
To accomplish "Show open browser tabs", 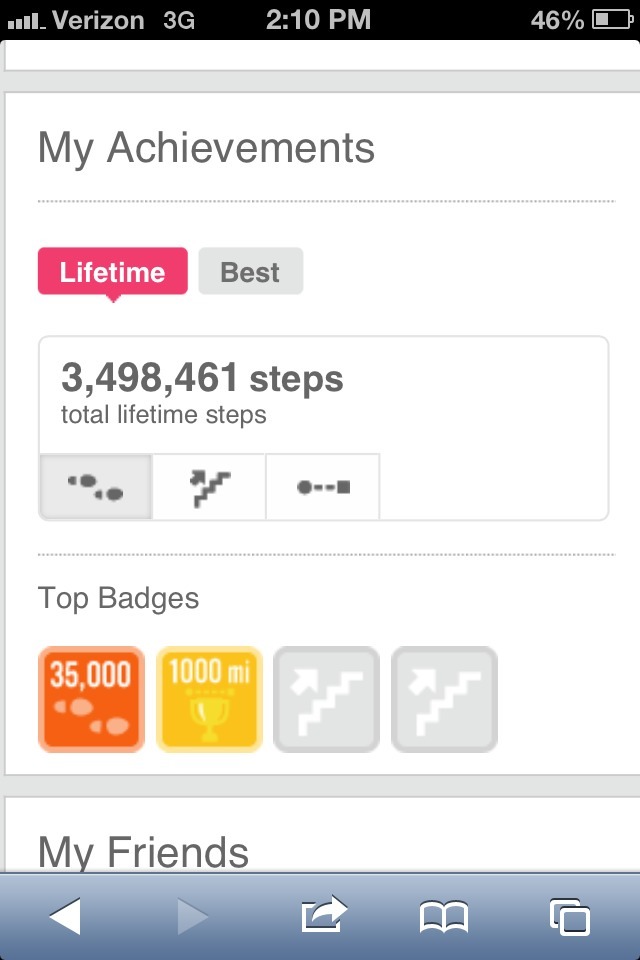I will coord(569,916).
